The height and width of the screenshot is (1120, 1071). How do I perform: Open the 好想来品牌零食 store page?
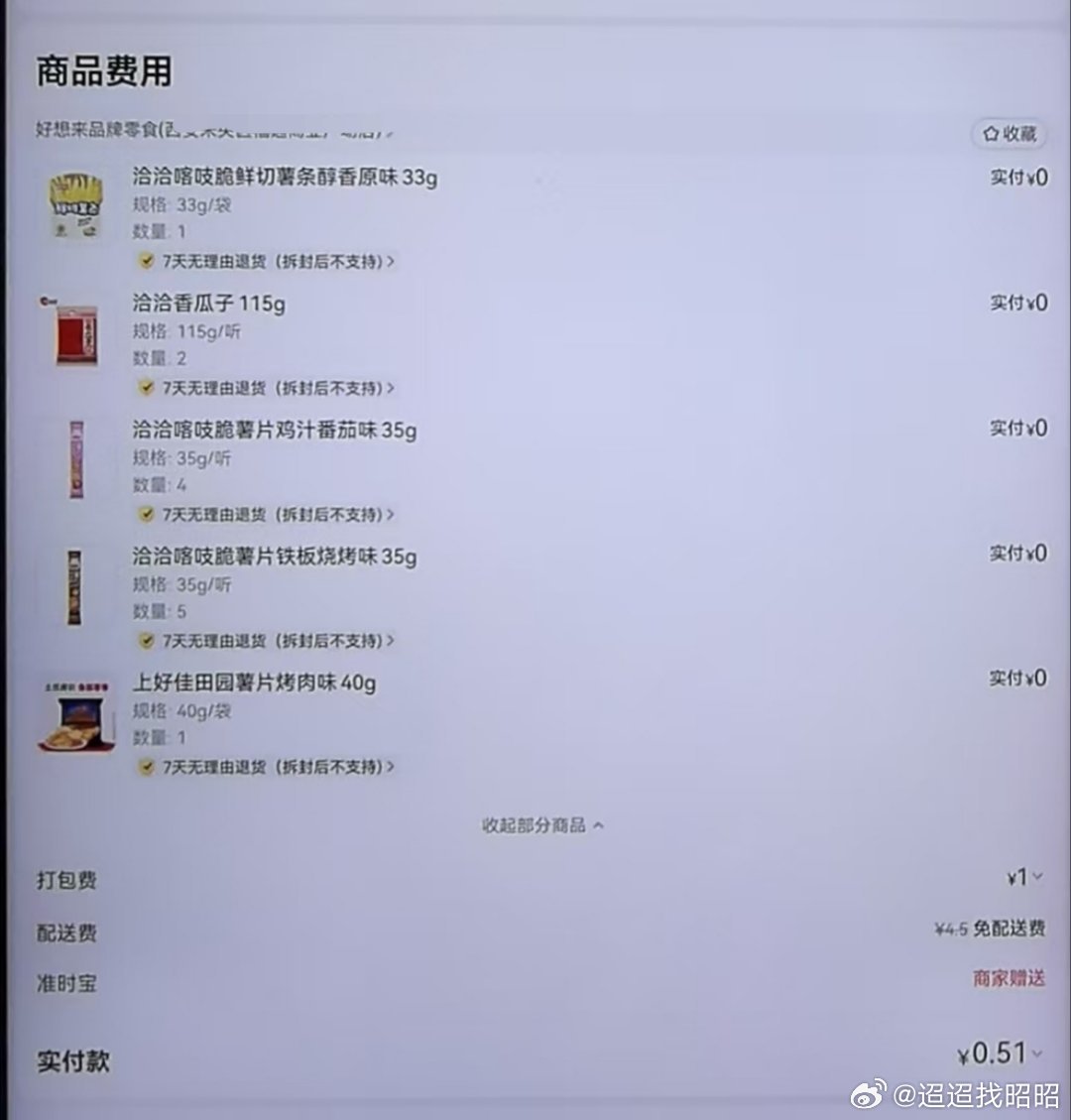(213, 131)
